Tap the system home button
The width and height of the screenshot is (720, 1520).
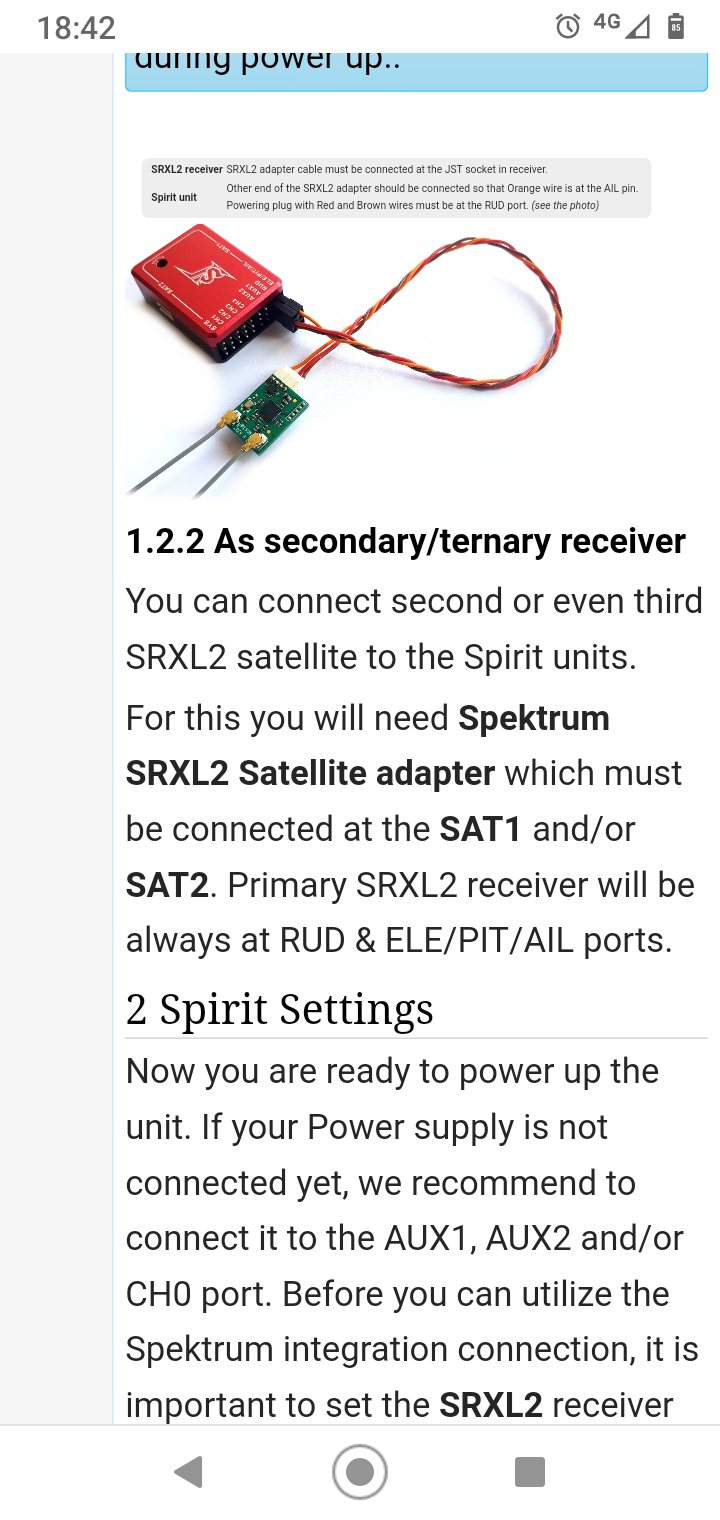(359, 1472)
